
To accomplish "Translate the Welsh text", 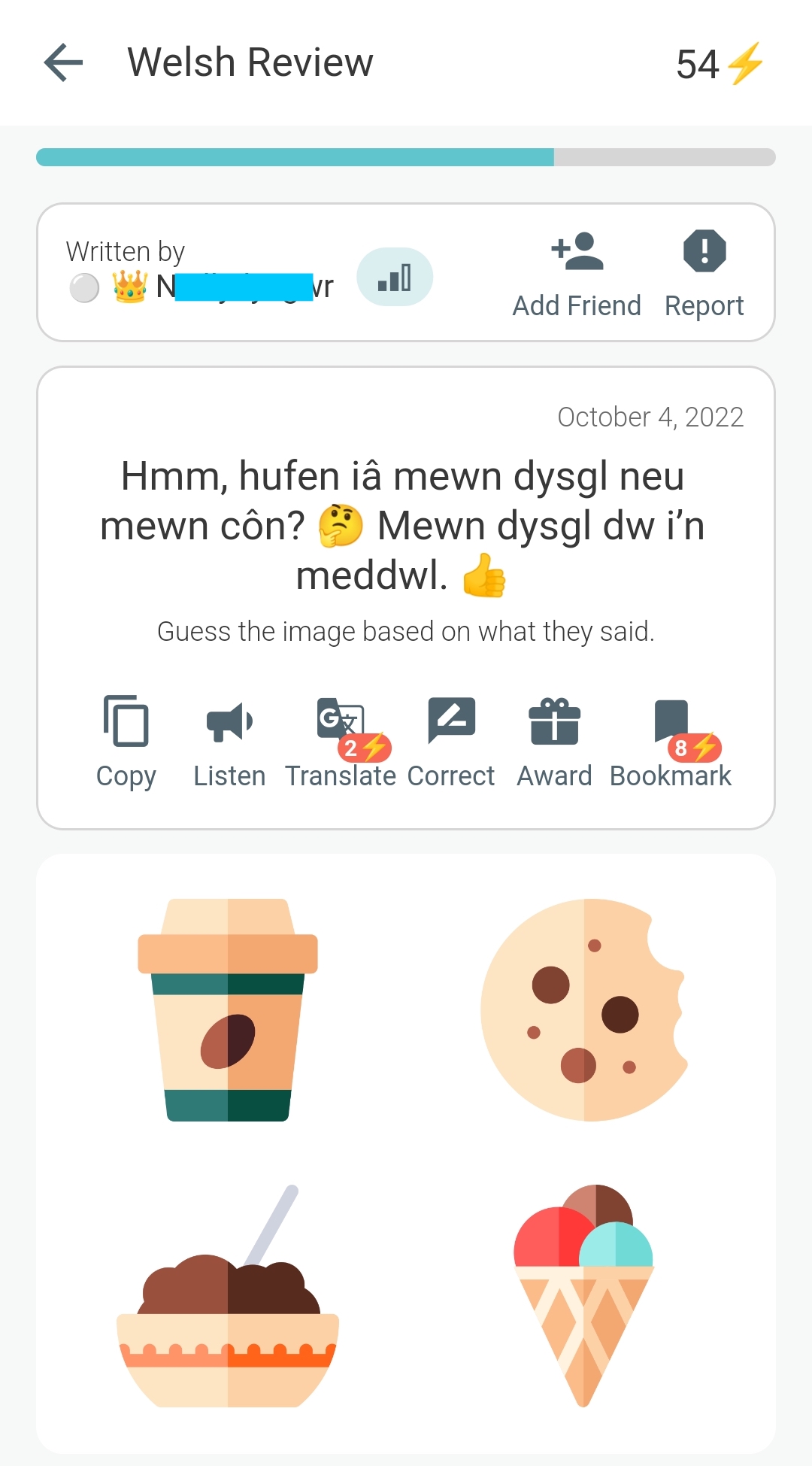I will tap(341, 742).
